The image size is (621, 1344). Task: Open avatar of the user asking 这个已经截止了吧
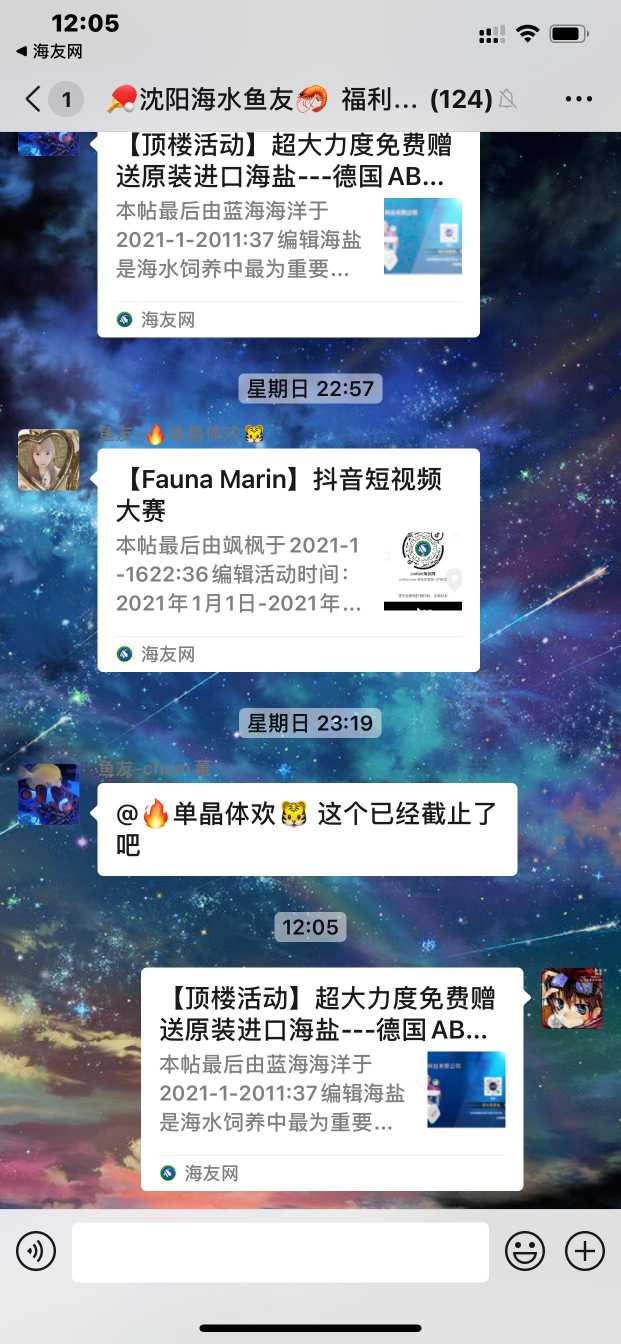pos(48,794)
